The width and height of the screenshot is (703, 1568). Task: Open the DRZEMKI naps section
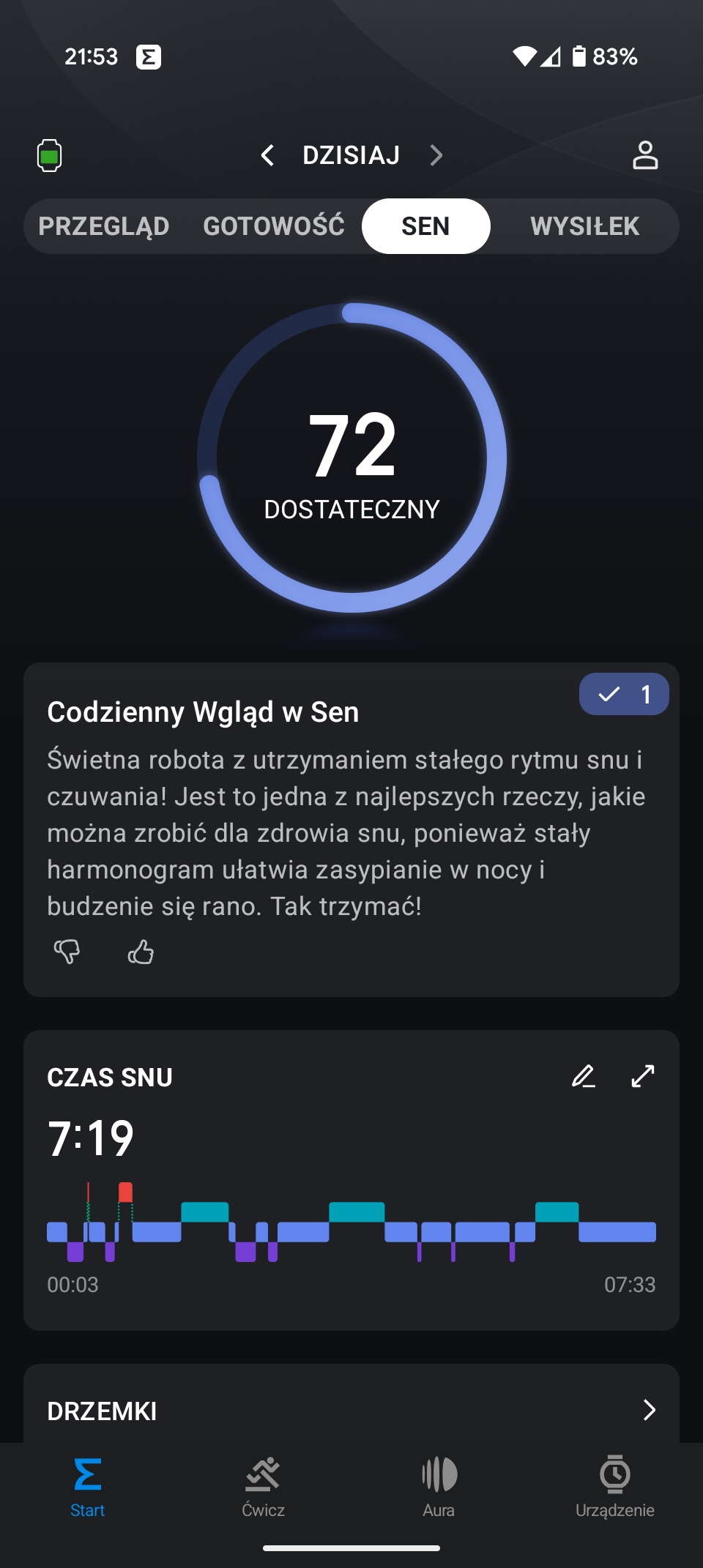coord(351,1410)
